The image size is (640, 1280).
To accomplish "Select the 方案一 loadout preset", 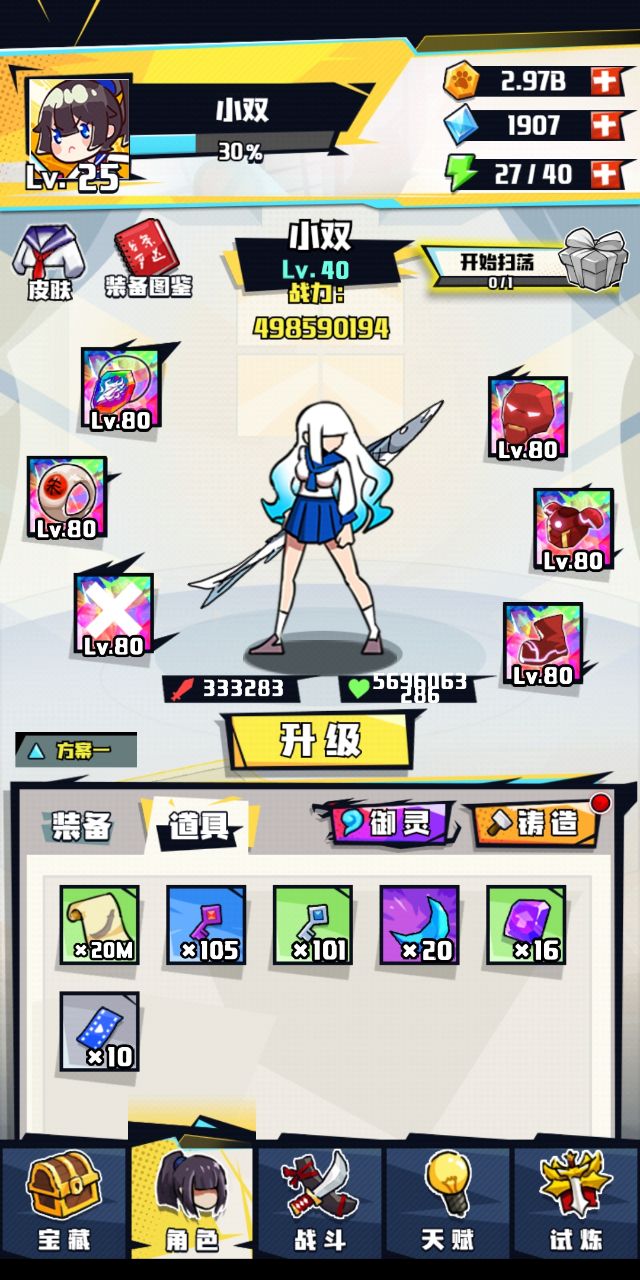I will pos(76,750).
